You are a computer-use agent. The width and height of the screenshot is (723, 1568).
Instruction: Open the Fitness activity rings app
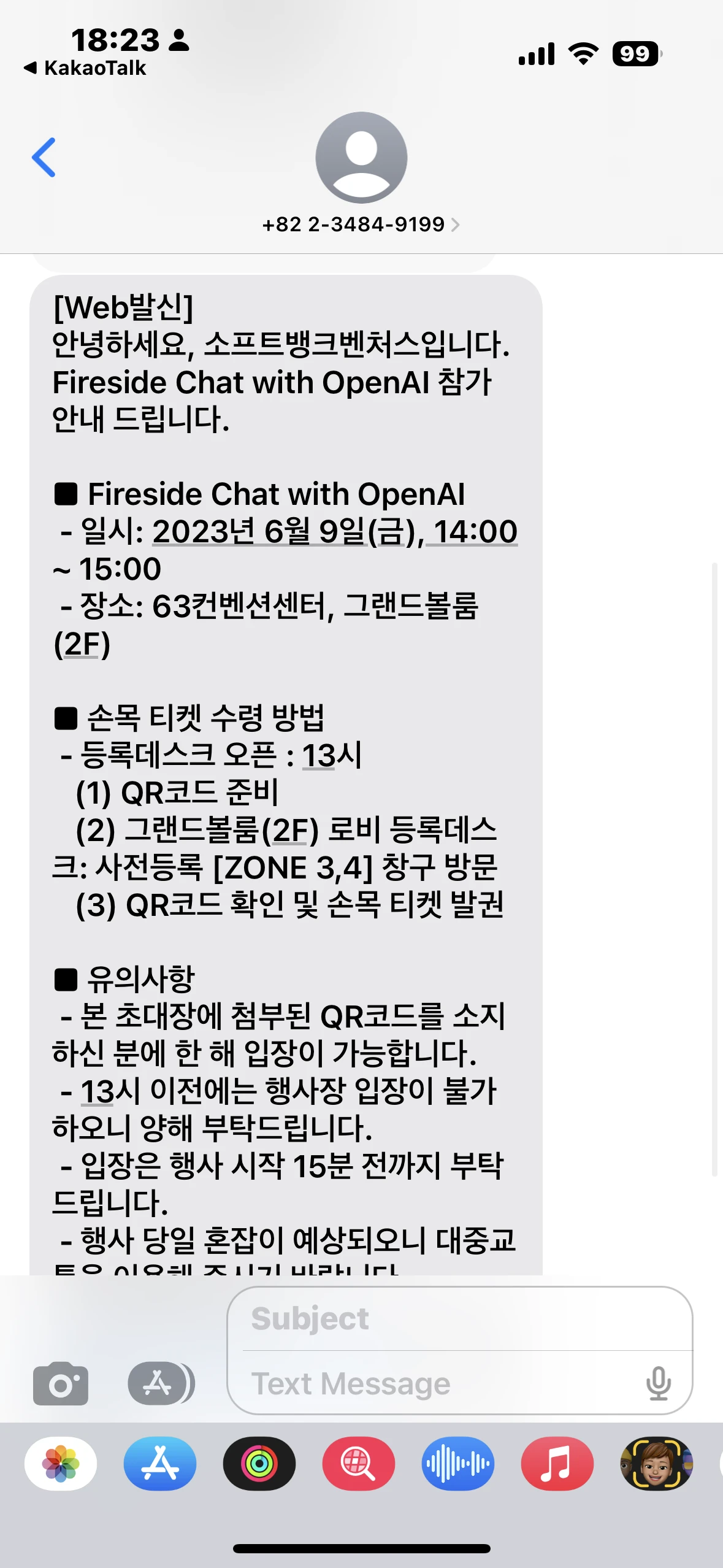[259, 1464]
